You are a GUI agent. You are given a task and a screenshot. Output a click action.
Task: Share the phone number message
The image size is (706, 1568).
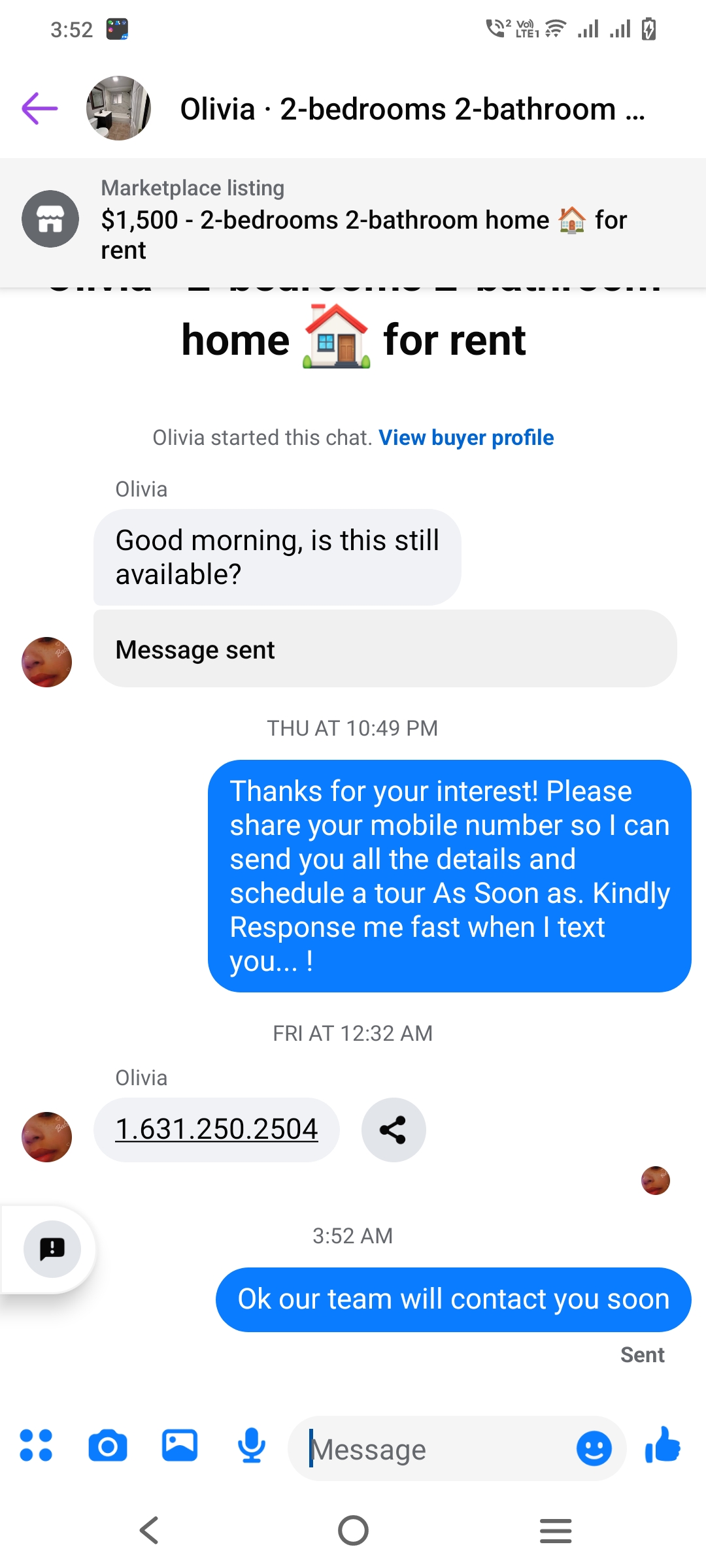[x=394, y=1130]
